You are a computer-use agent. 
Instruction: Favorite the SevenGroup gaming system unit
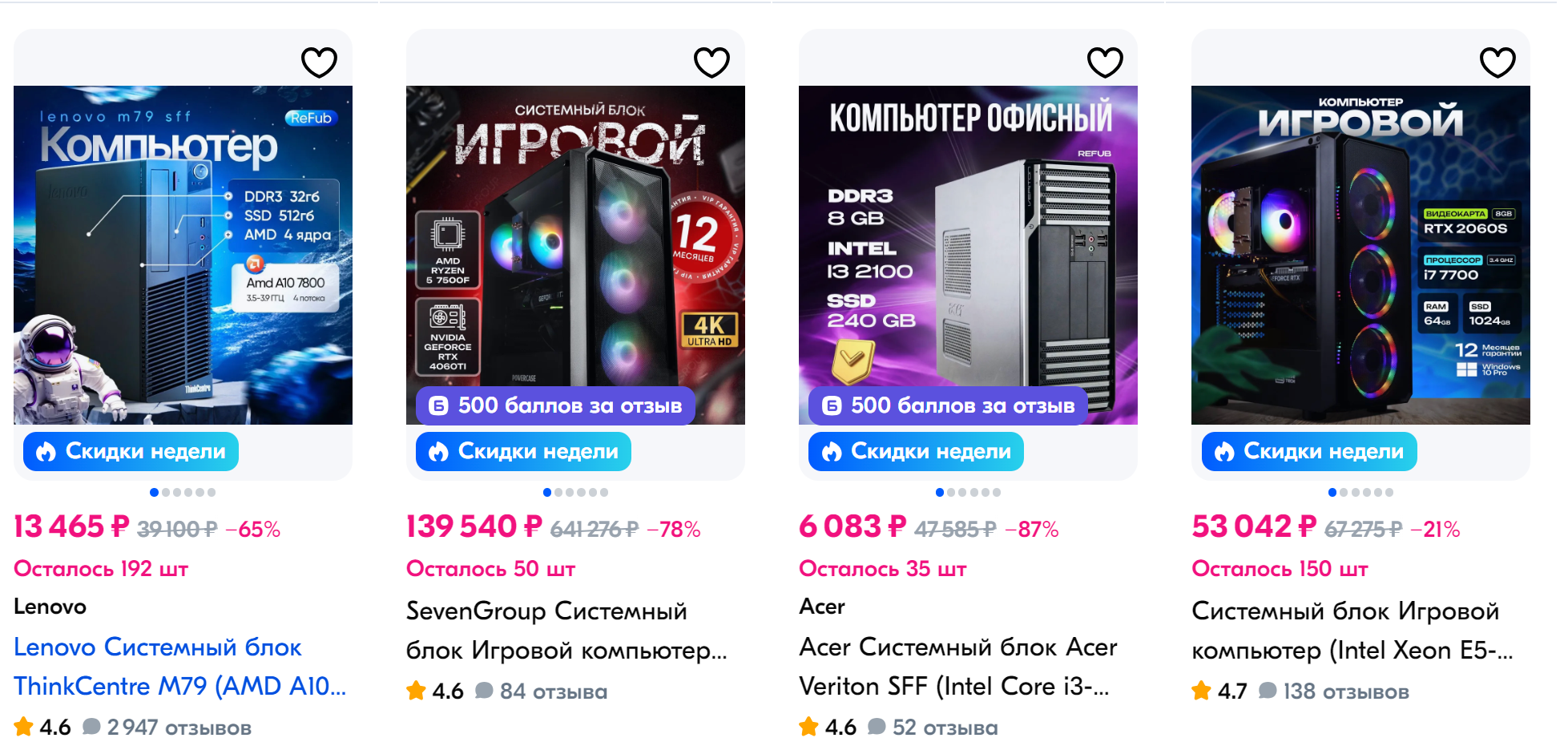pyautogui.click(x=711, y=62)
